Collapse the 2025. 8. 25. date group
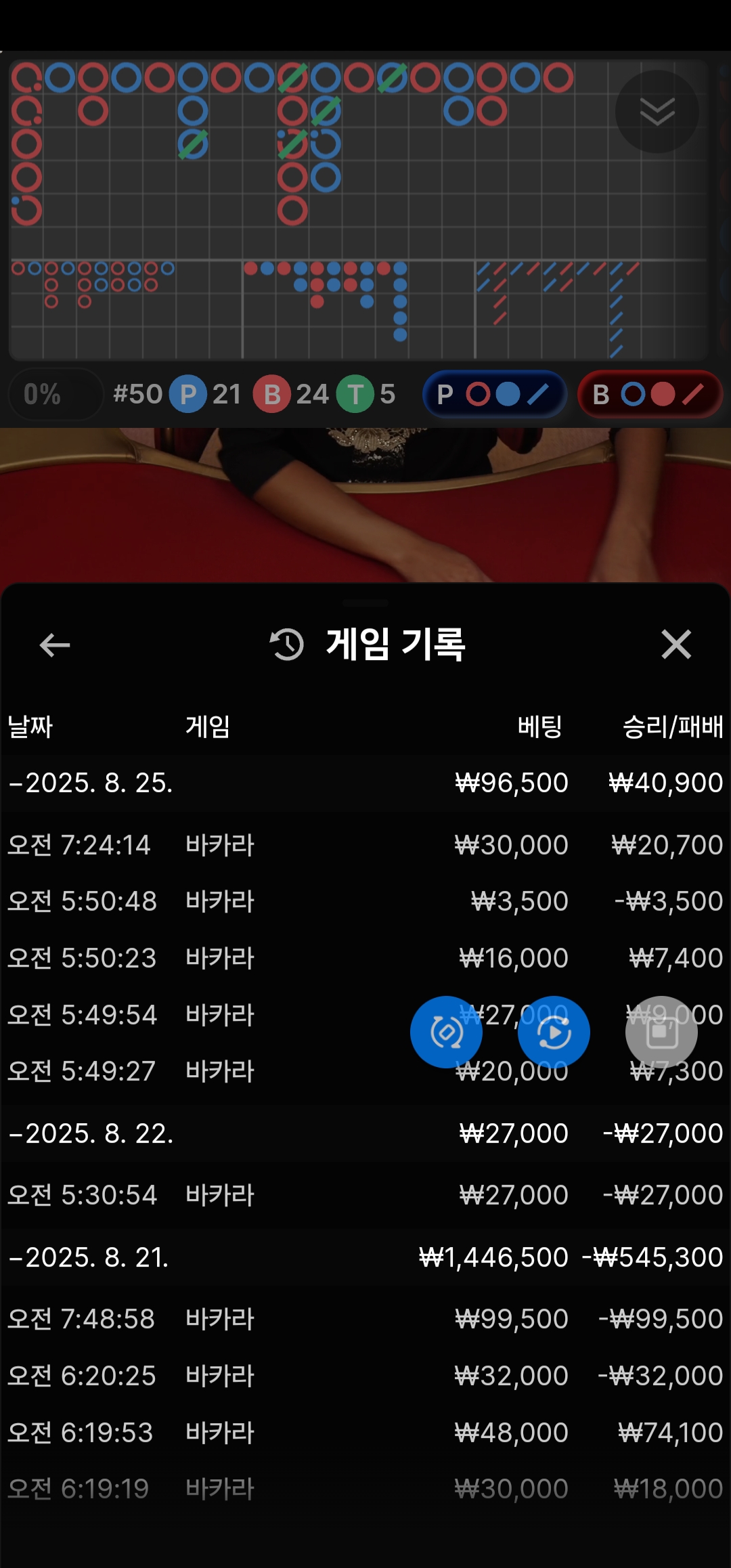The height and width of the screenshot is (1568, 731). pyautogui.click(x=91, y=783)
